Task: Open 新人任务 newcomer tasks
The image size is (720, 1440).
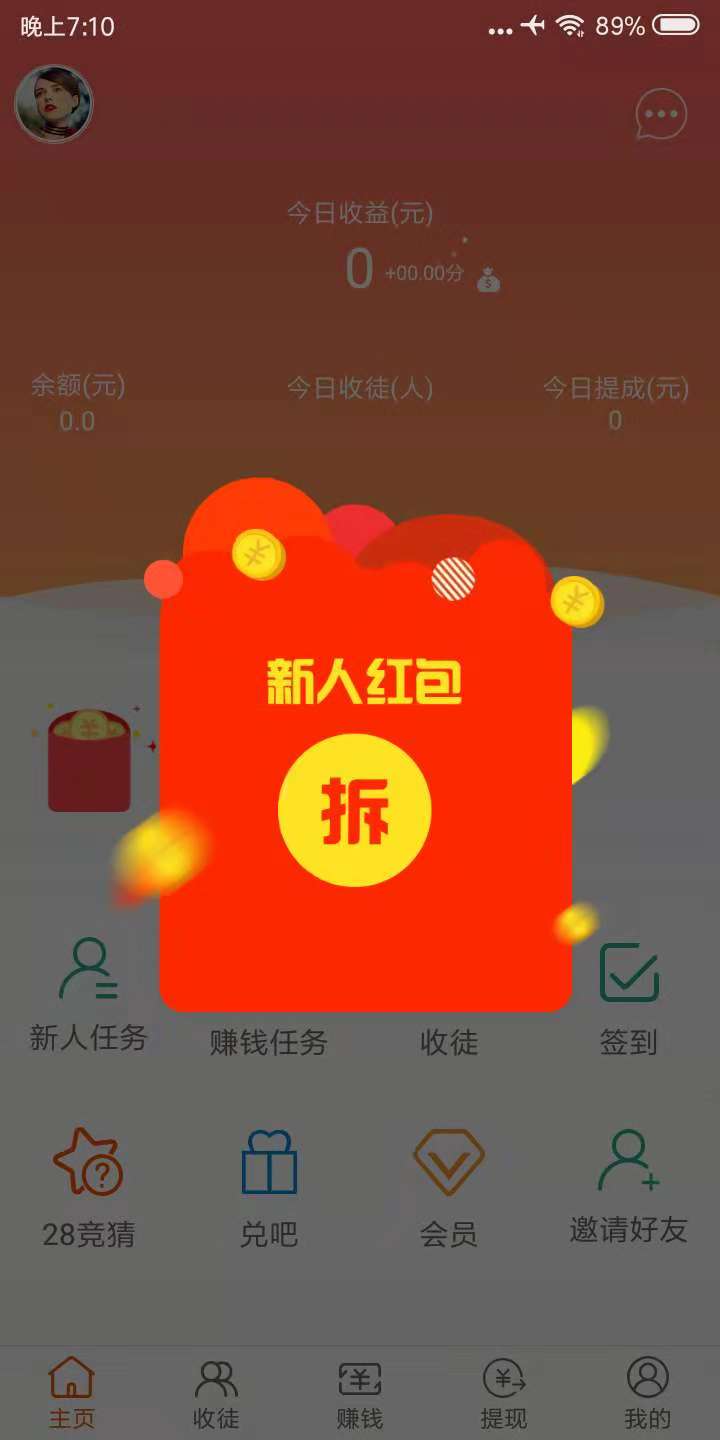Action: click(88, 994)
